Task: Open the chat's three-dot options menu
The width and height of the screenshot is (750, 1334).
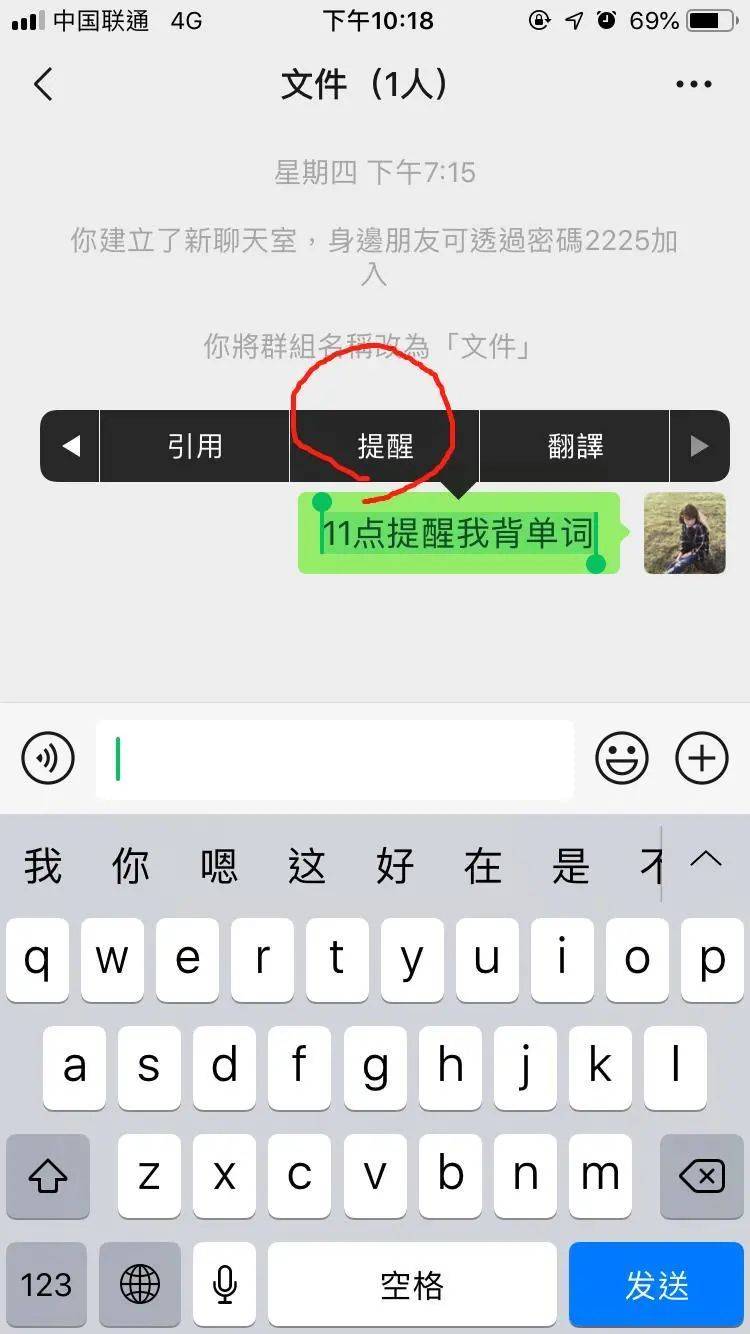Action: click(693, 85)
